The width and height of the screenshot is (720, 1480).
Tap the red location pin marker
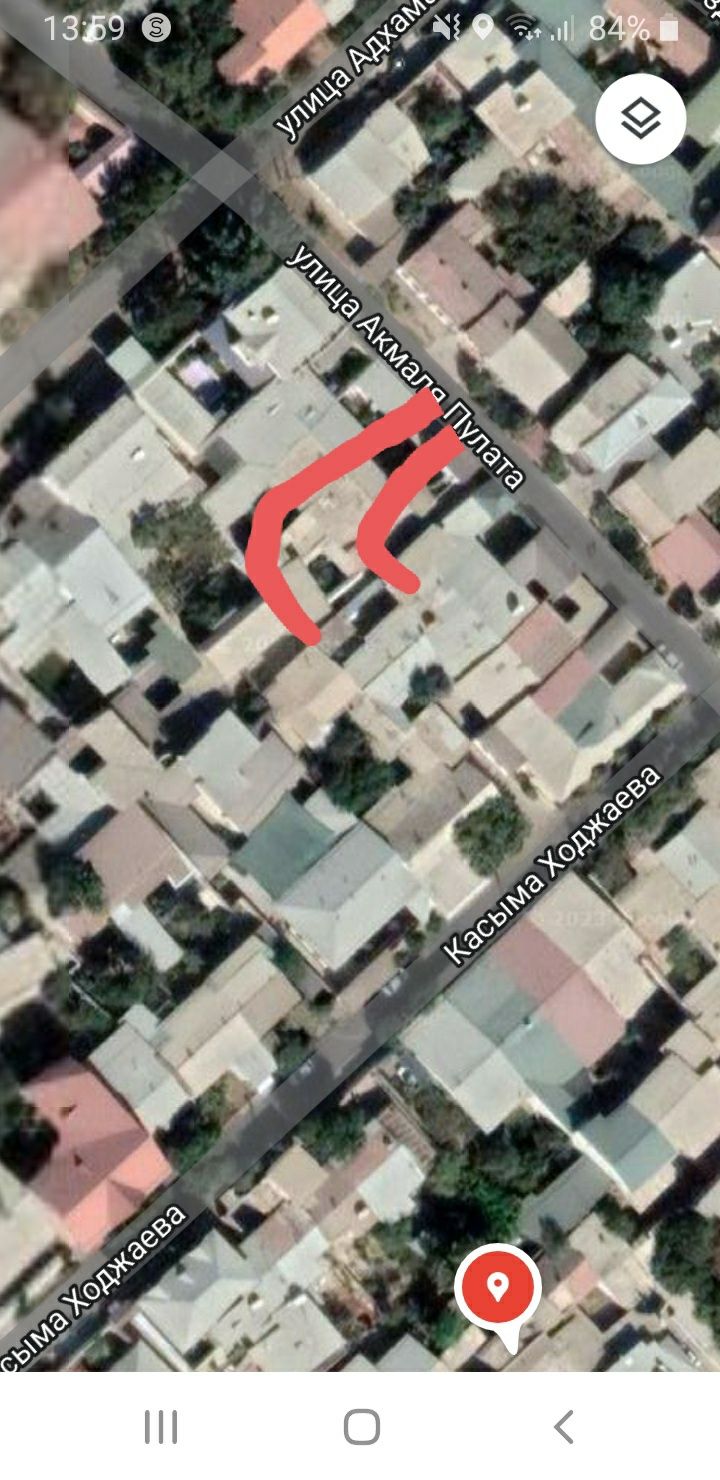498,1289
